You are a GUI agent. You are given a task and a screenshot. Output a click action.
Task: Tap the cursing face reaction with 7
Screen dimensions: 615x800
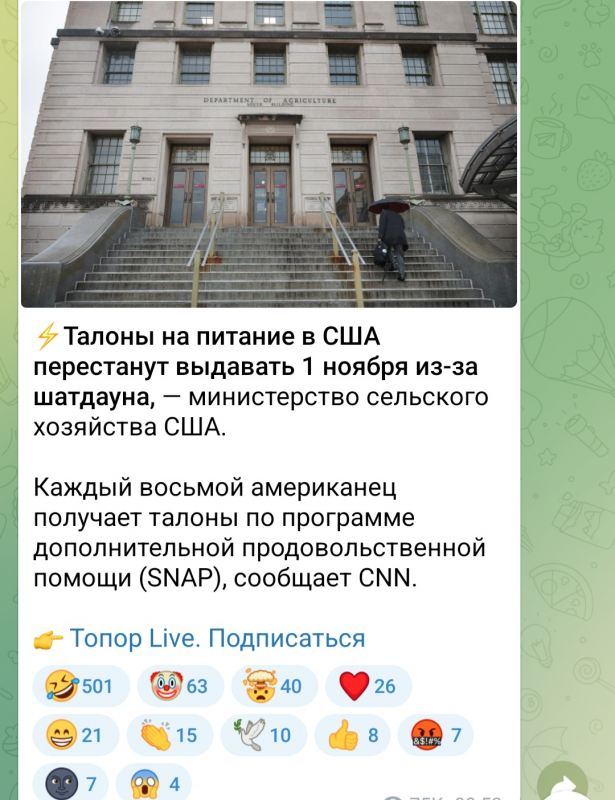point(435,735)
